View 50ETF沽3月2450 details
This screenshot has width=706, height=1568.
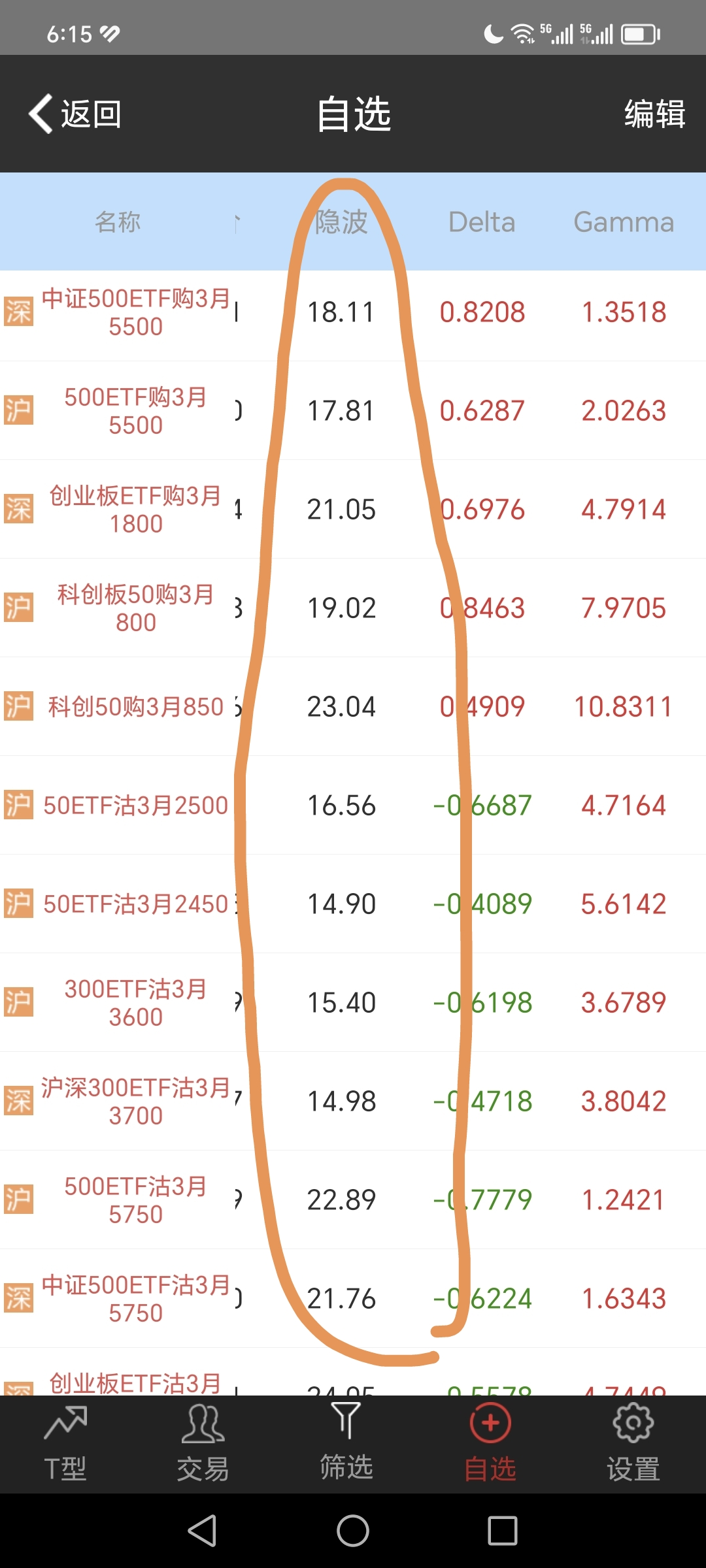pos(135,904)
